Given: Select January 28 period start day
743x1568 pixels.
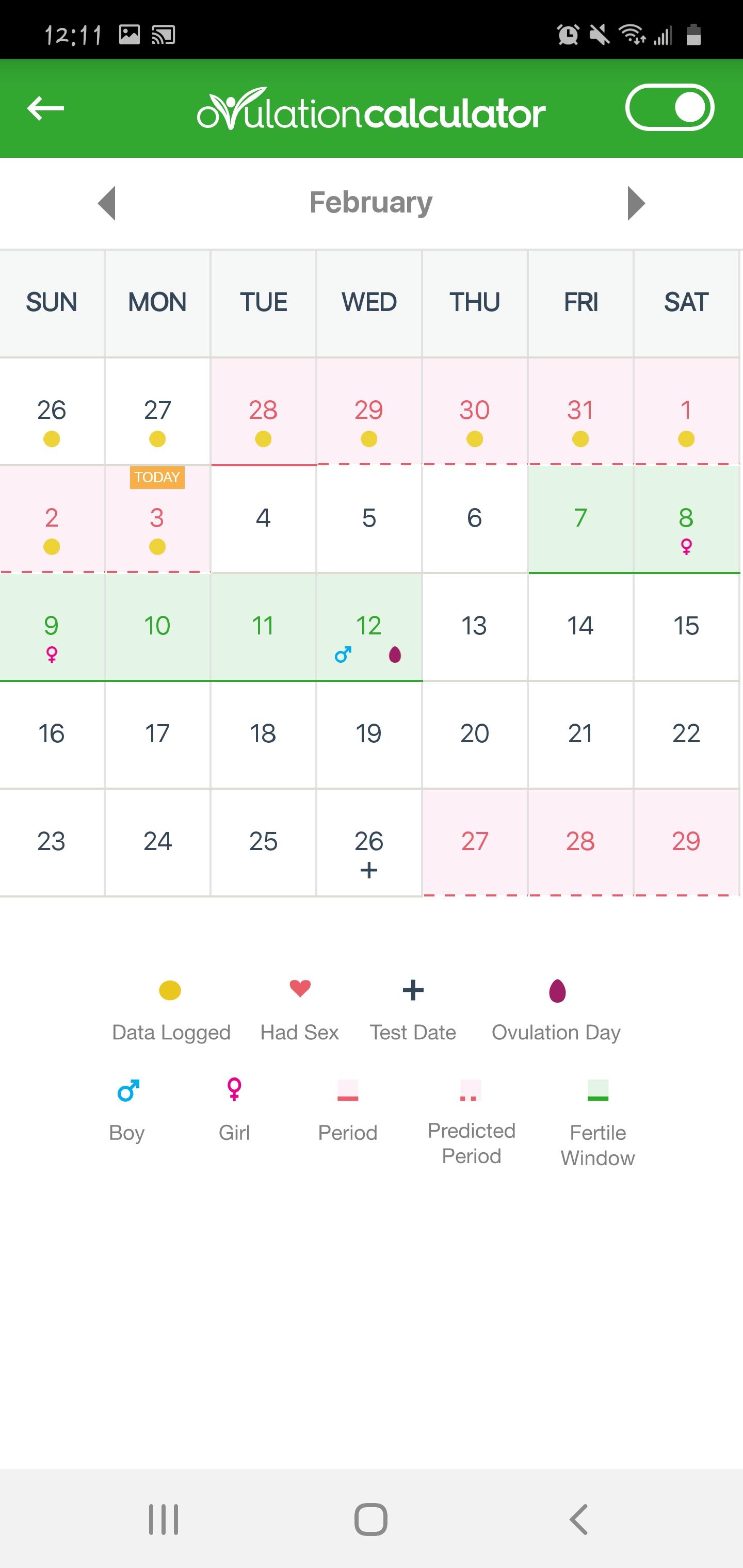Looking at the screenshot, I should (263, 412).
